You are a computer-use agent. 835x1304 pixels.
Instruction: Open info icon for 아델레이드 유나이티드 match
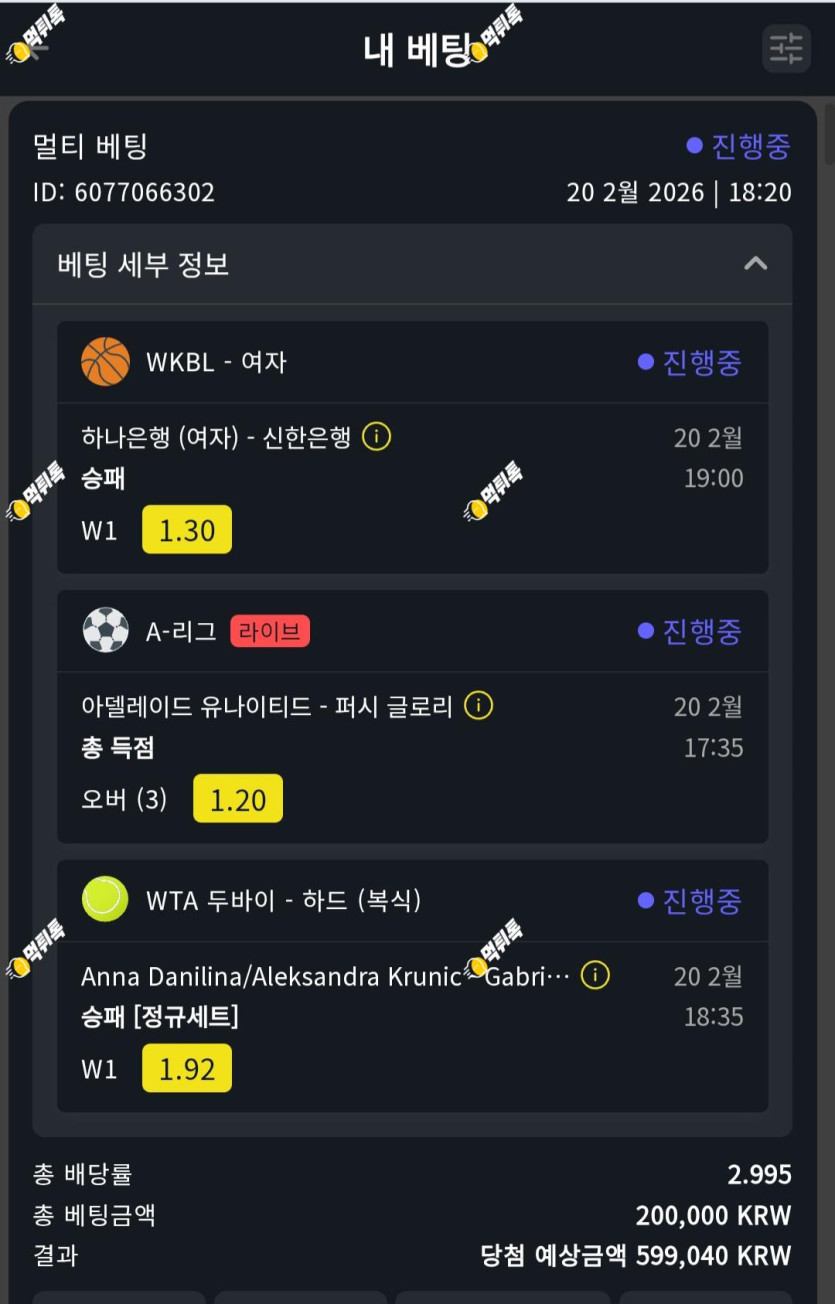click(x=478, y=706)
